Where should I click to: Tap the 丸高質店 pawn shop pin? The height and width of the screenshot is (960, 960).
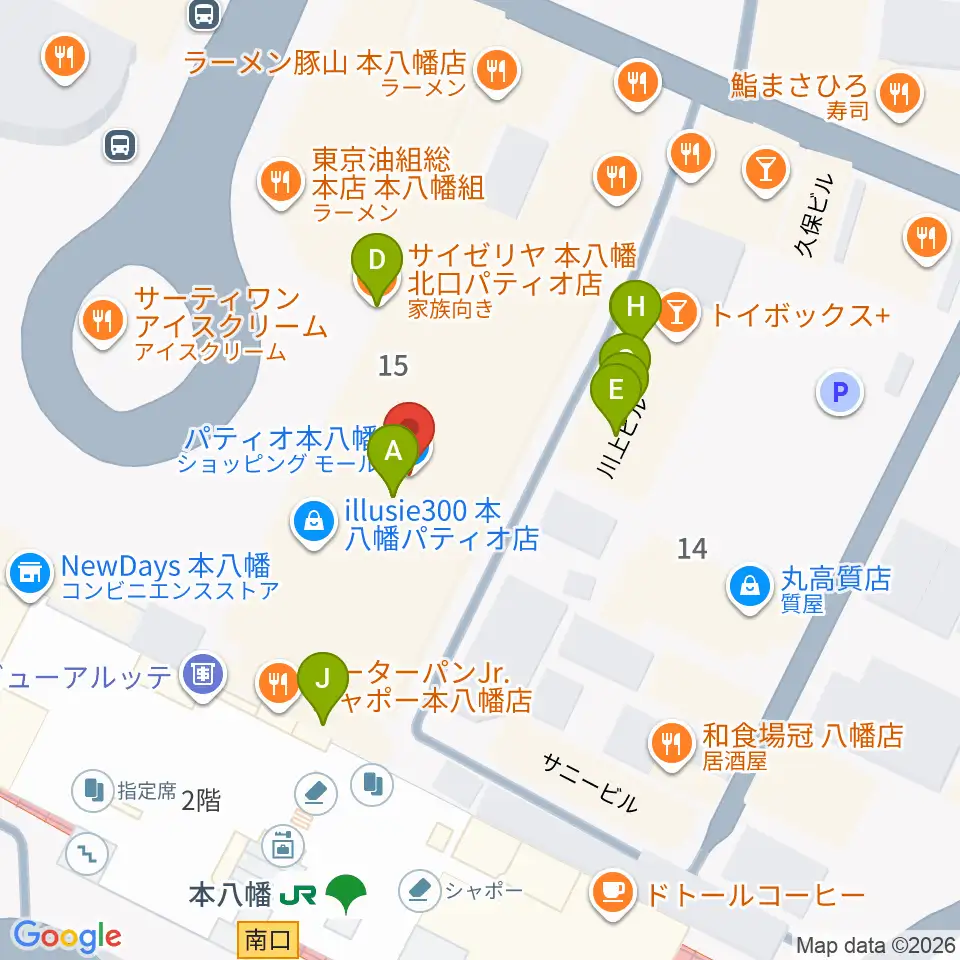[749, 588]
